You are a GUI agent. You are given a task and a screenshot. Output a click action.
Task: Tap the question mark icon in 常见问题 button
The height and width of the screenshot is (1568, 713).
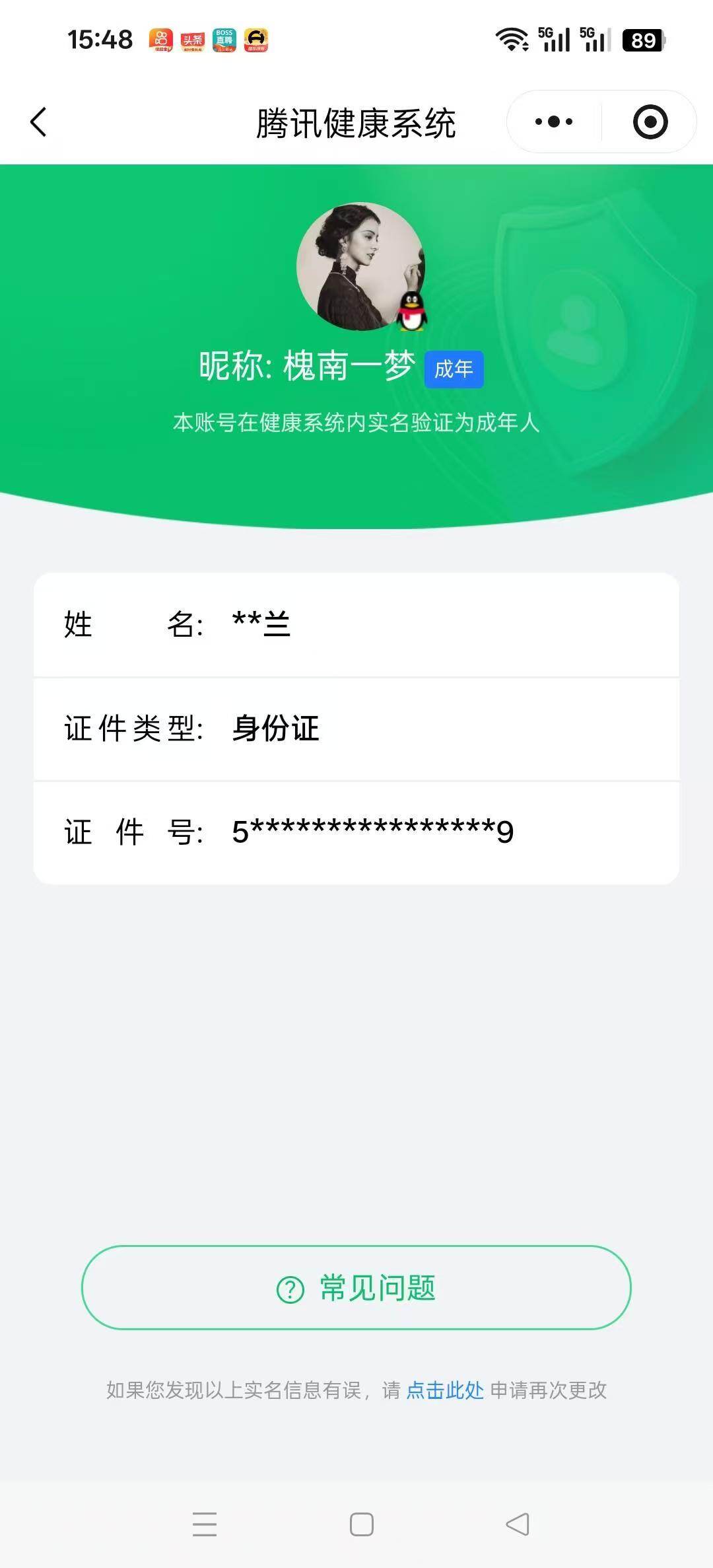point(289,1288)
